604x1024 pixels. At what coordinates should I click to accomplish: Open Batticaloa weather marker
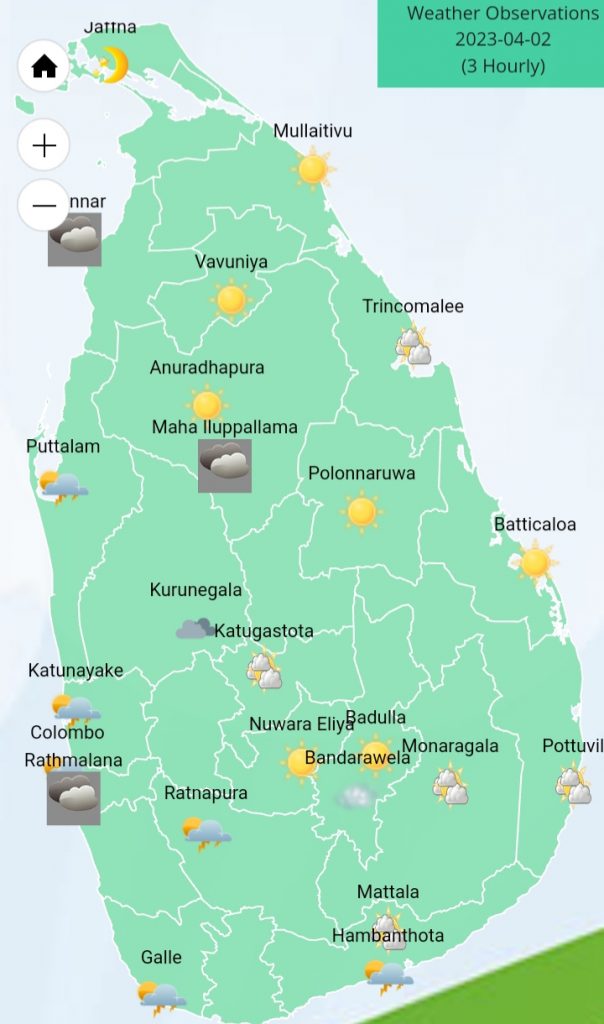[535, 562]
